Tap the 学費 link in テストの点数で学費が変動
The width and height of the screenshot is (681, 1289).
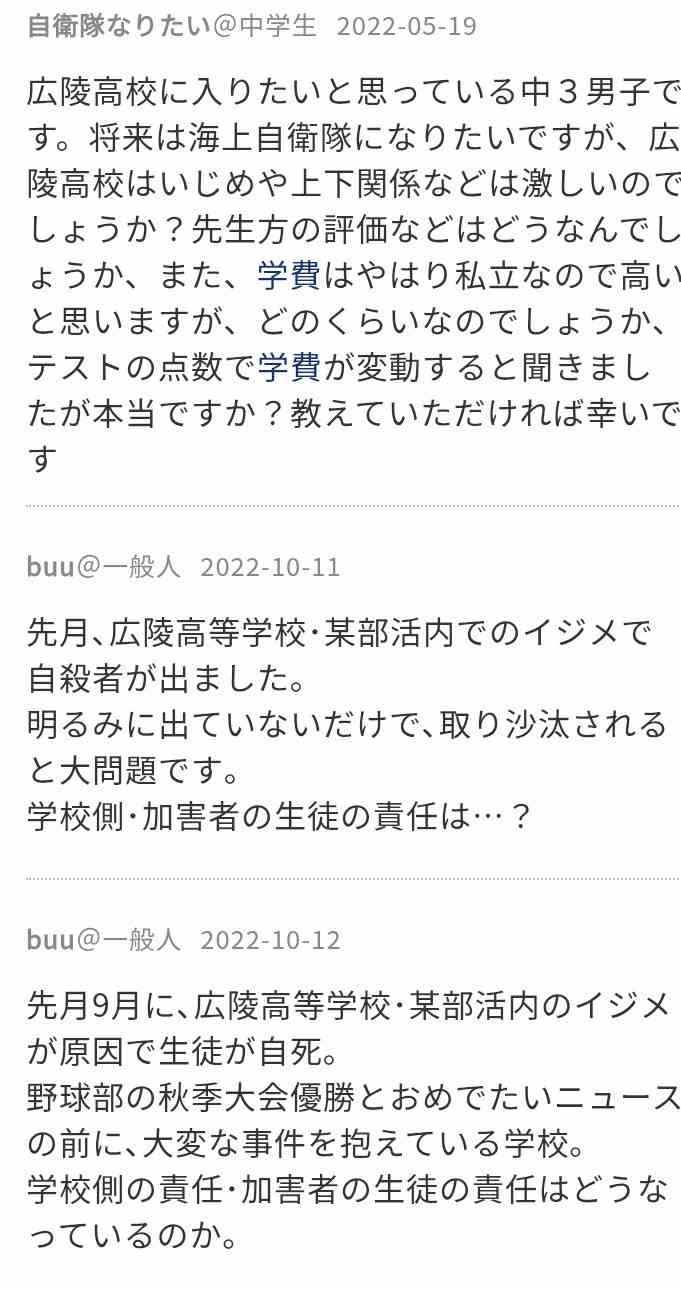click(289, 367)
